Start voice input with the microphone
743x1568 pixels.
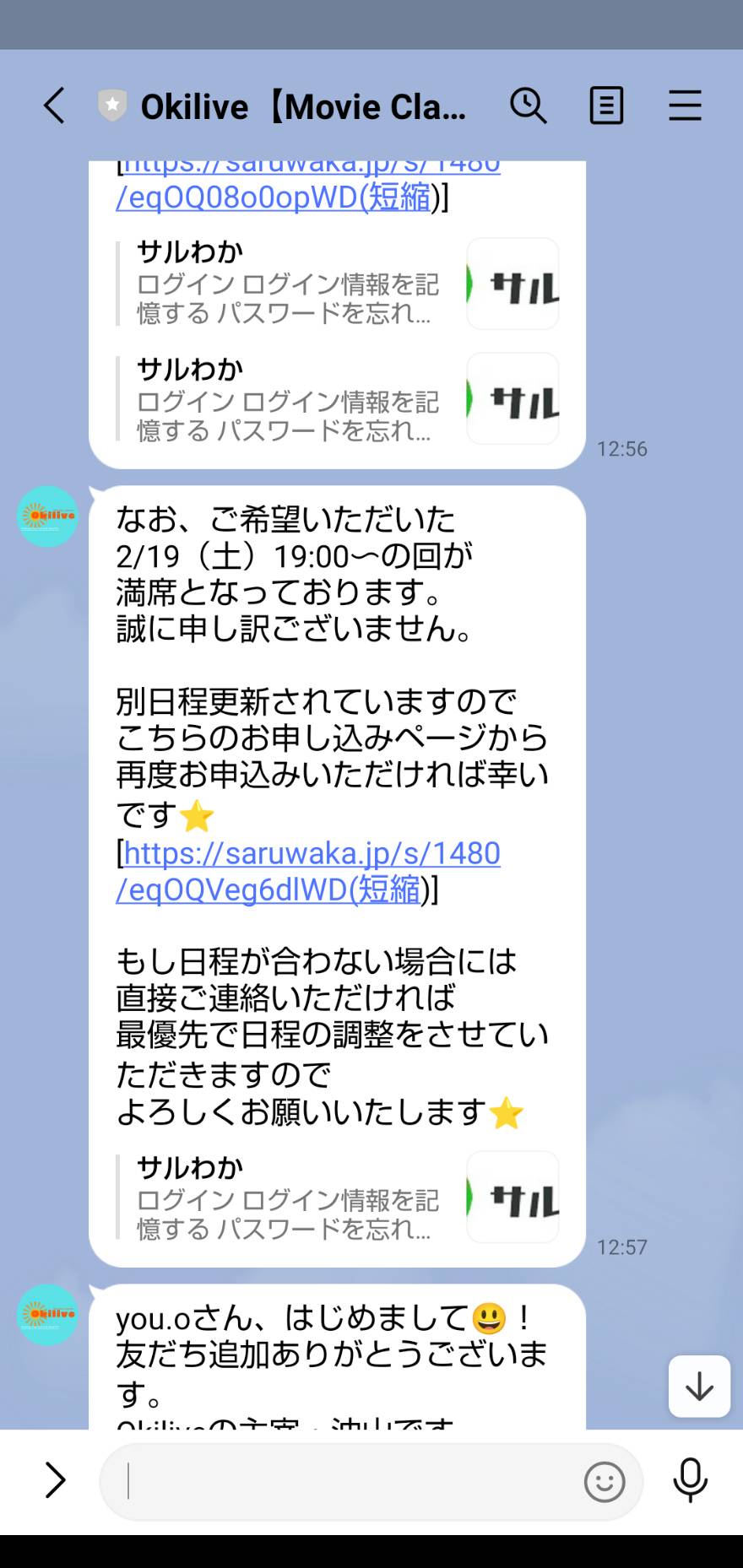[x=690, y=1480]
